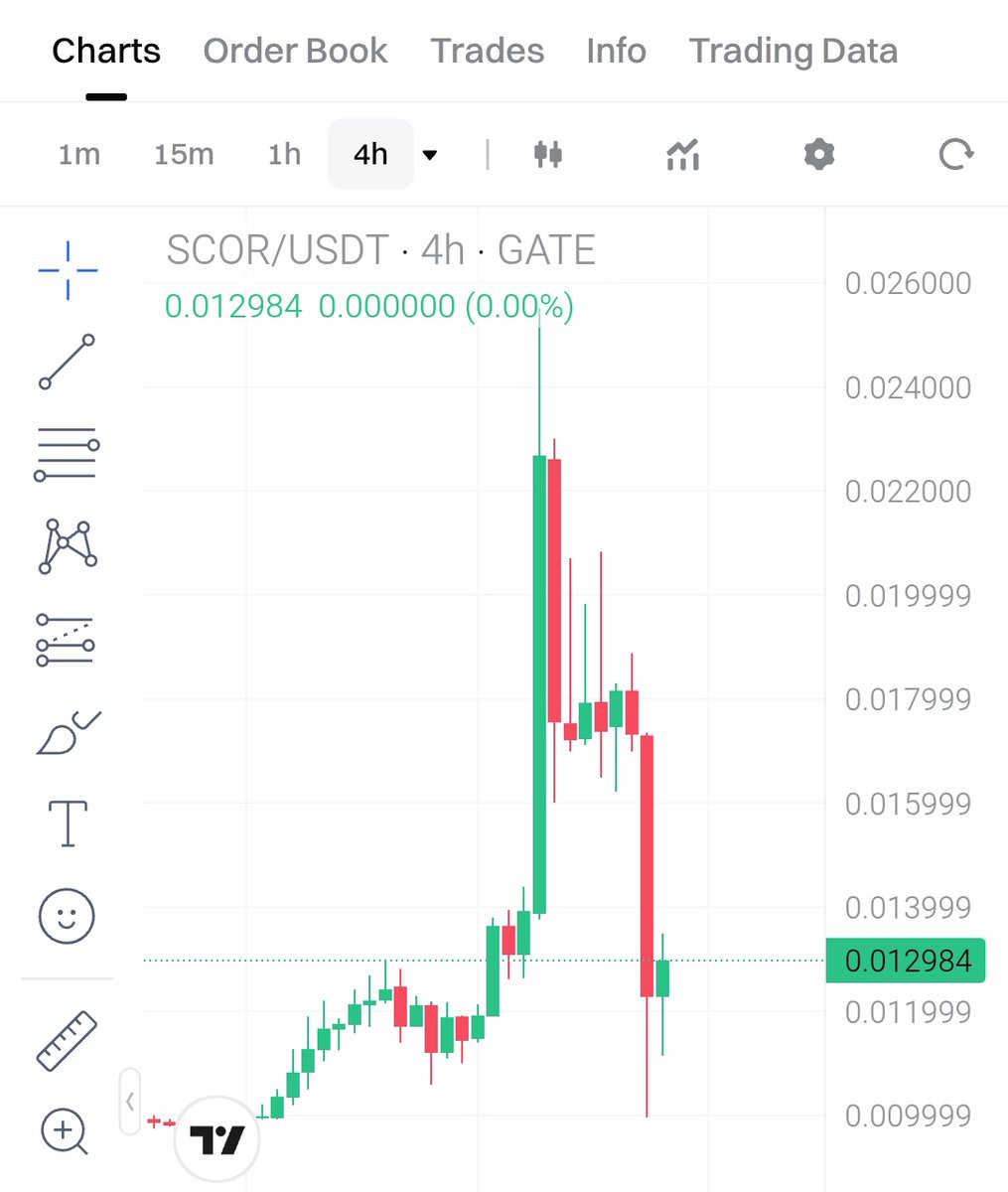The width and height of the screenshot is (1008, 1192).
Task: Select the brush drawing tool
Action: pos(68,733)
